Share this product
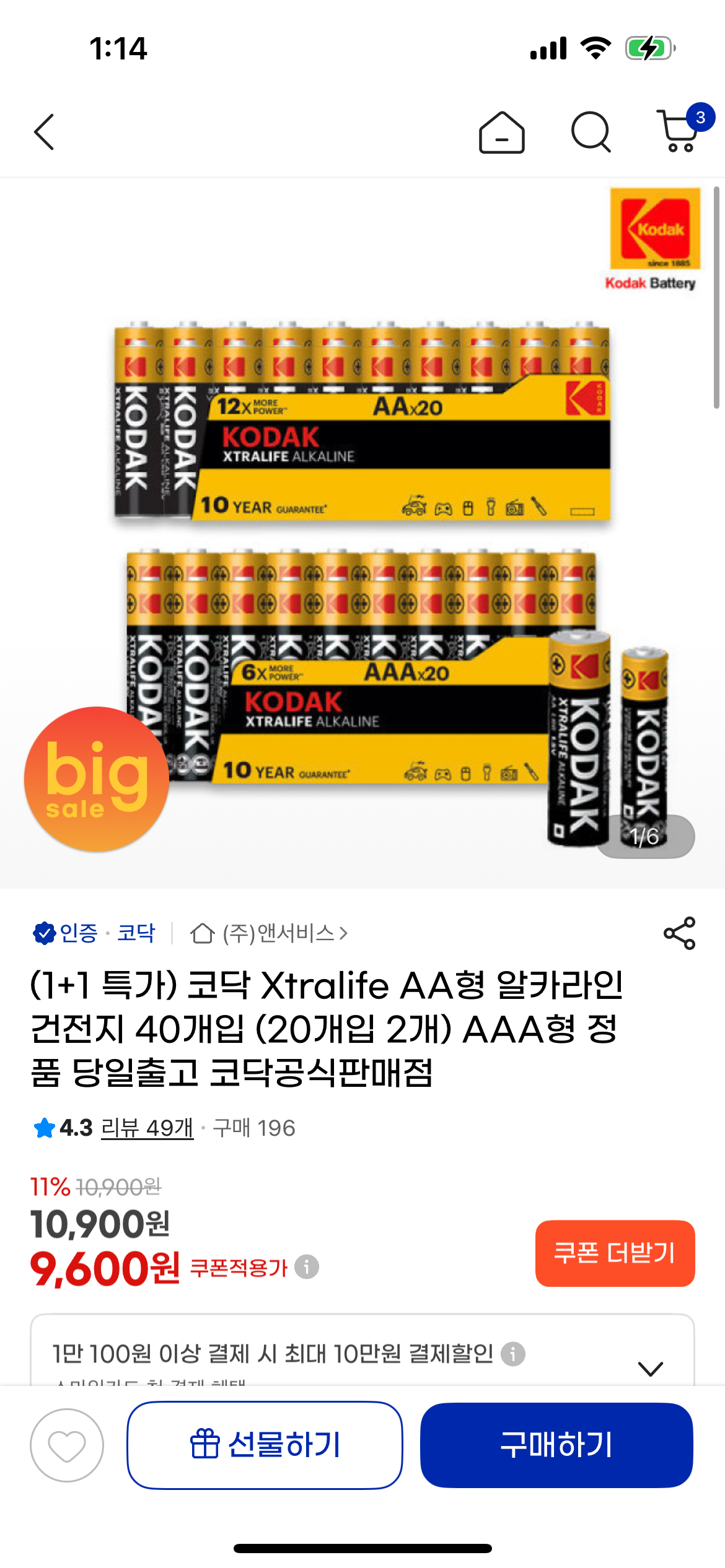 pos(679,933)
